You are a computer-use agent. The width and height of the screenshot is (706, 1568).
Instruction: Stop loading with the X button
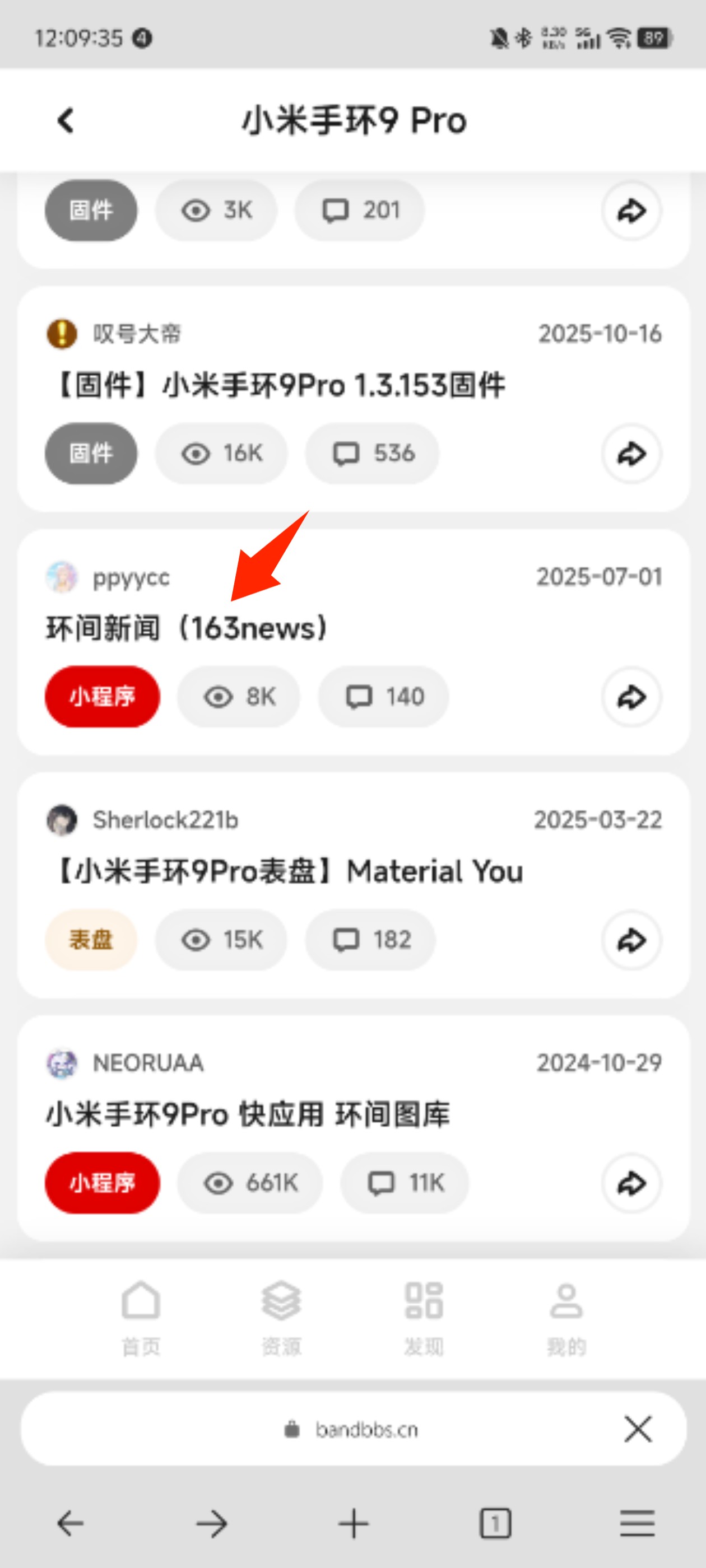pos(638,1429)
